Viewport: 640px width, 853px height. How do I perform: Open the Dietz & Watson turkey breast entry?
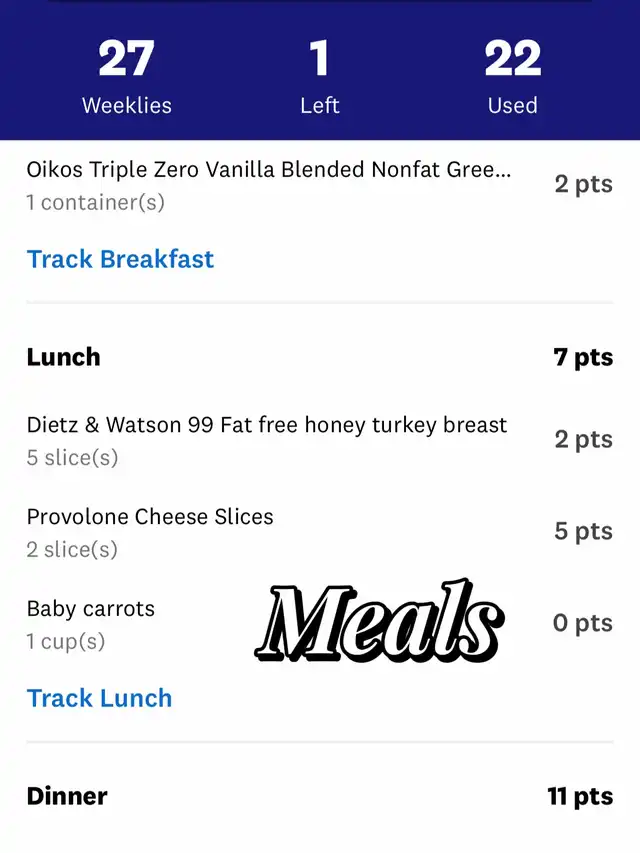pos(267,440)
